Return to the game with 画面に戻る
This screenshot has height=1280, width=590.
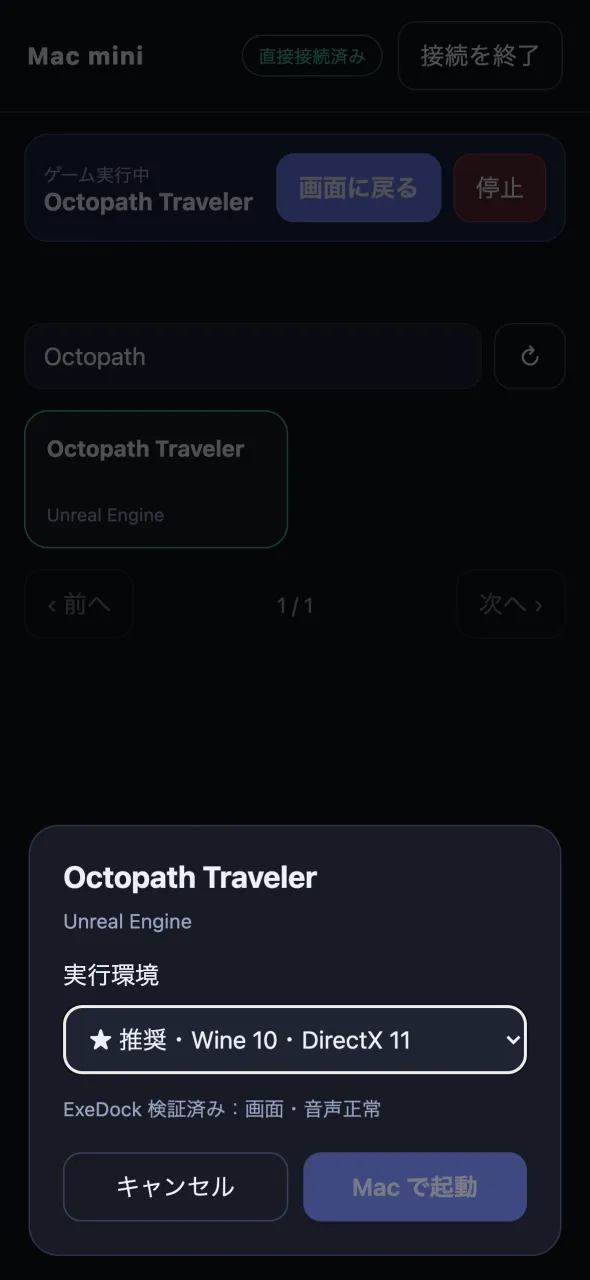359,188
